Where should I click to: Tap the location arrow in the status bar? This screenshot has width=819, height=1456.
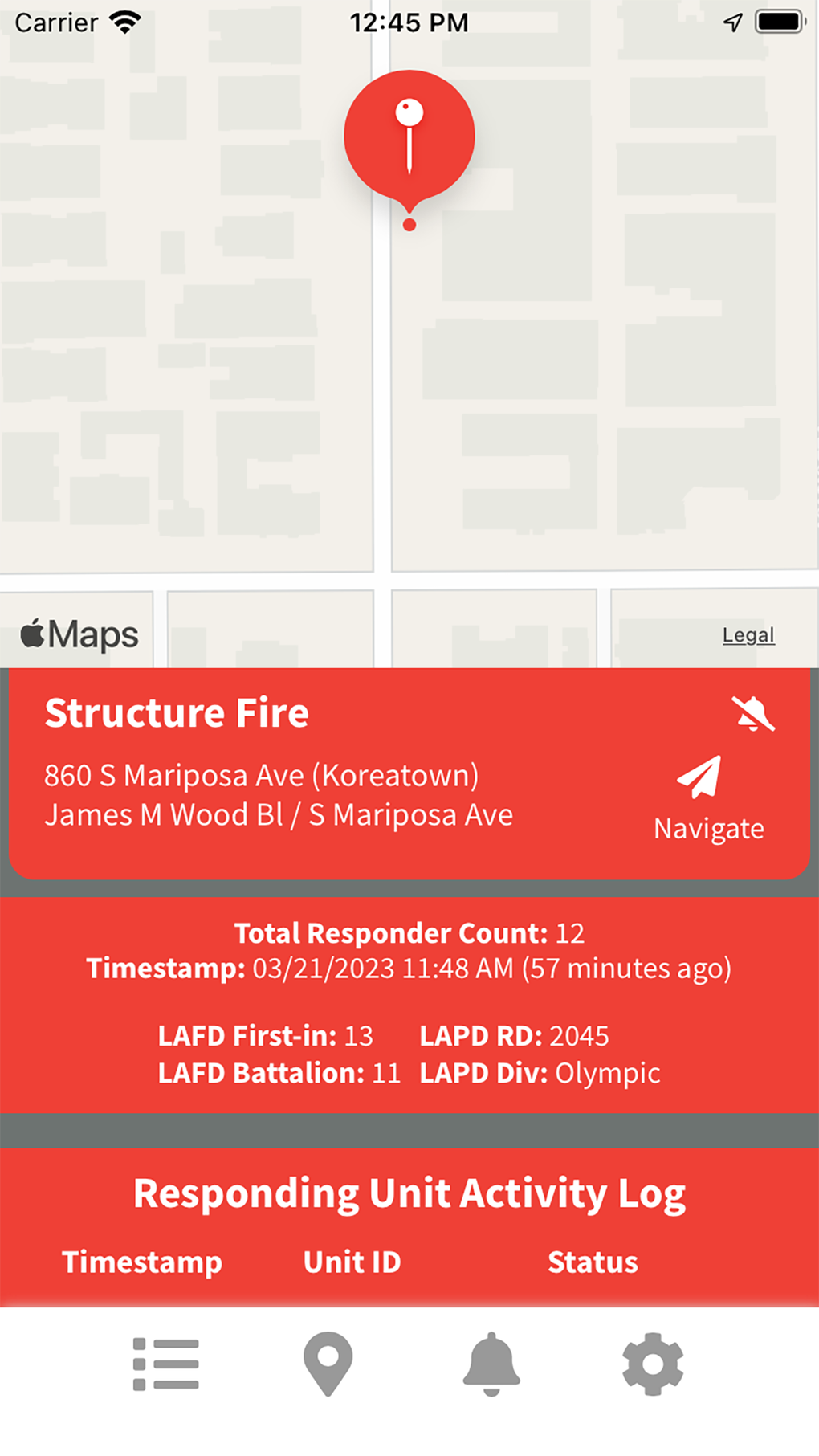tap(731, 22)
